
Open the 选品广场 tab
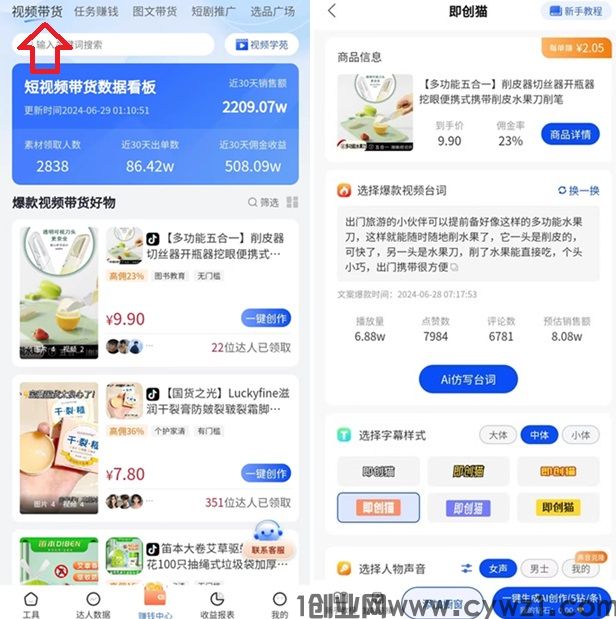point(272,12)
